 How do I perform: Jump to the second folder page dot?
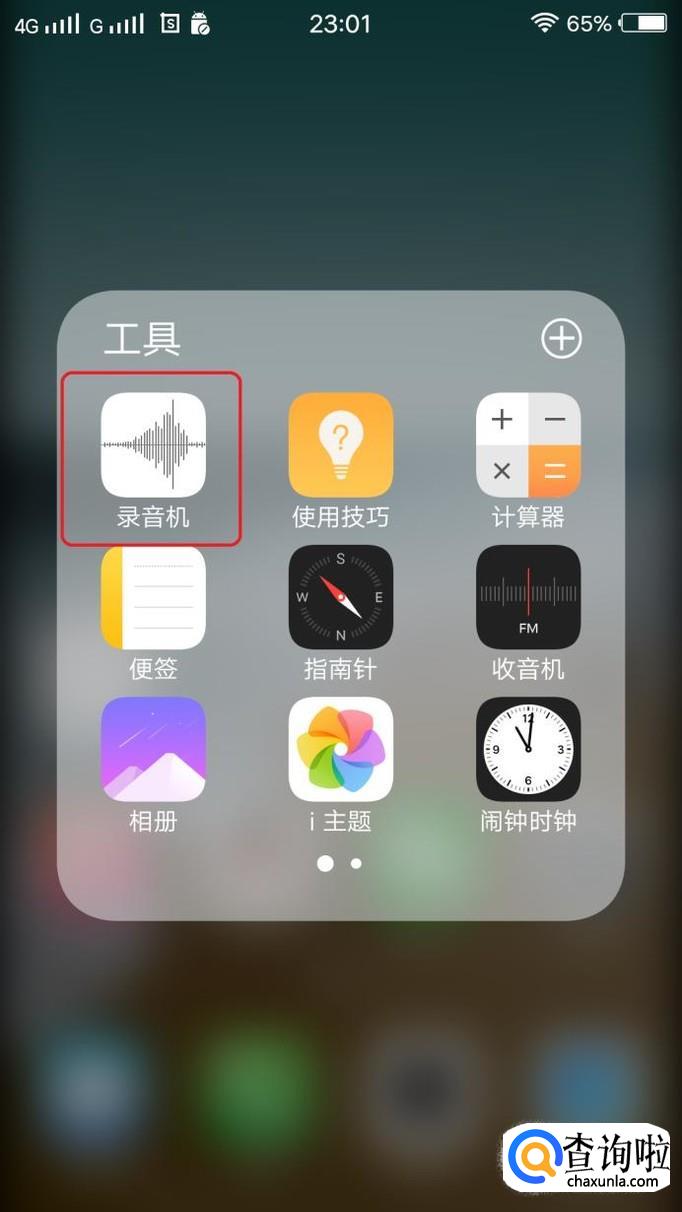356,863
